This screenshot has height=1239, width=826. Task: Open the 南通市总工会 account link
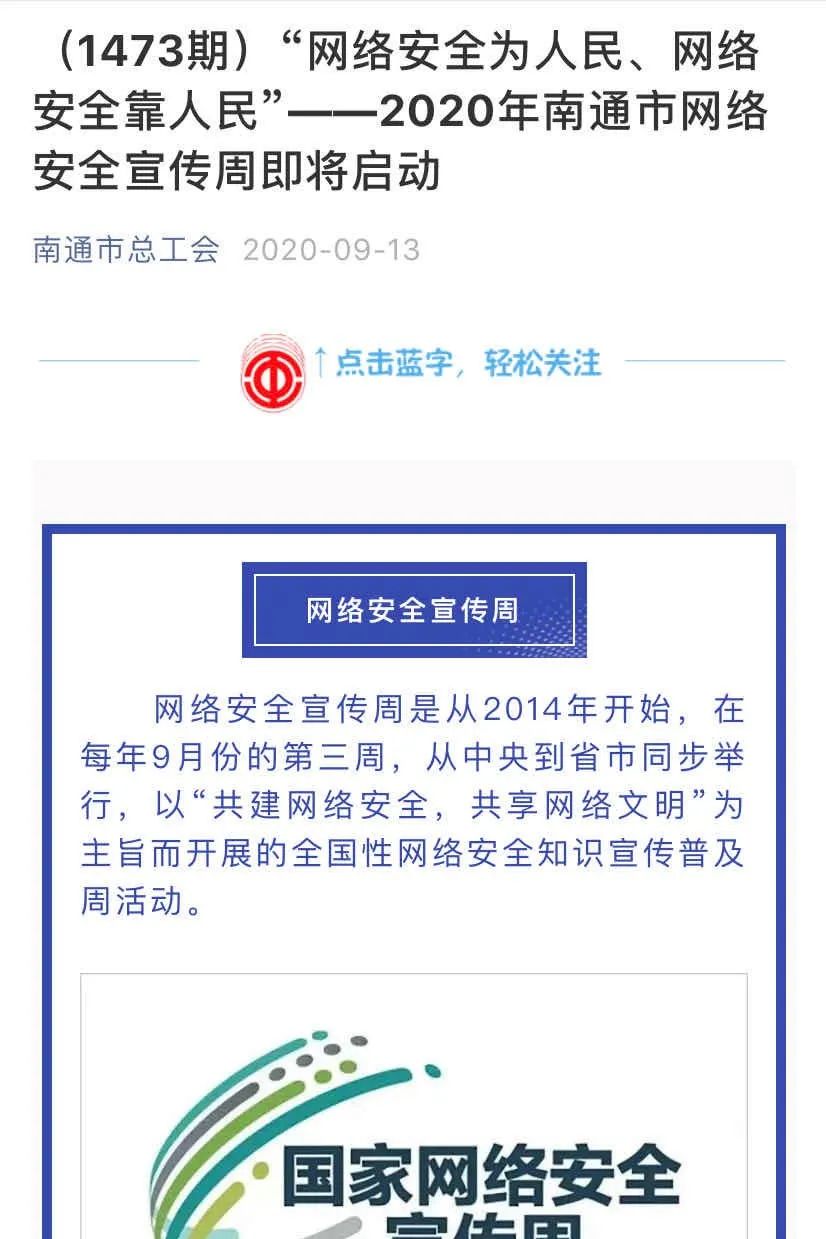(x=126, y=249)
